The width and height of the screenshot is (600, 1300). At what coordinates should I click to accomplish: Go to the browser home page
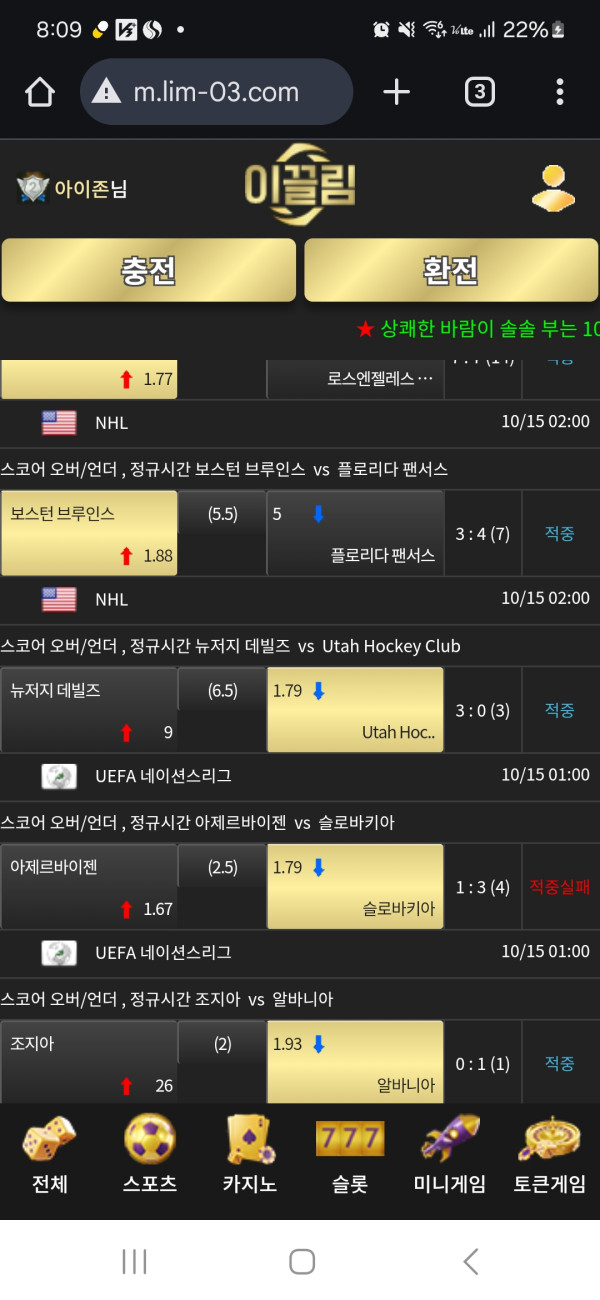point(40,92)
